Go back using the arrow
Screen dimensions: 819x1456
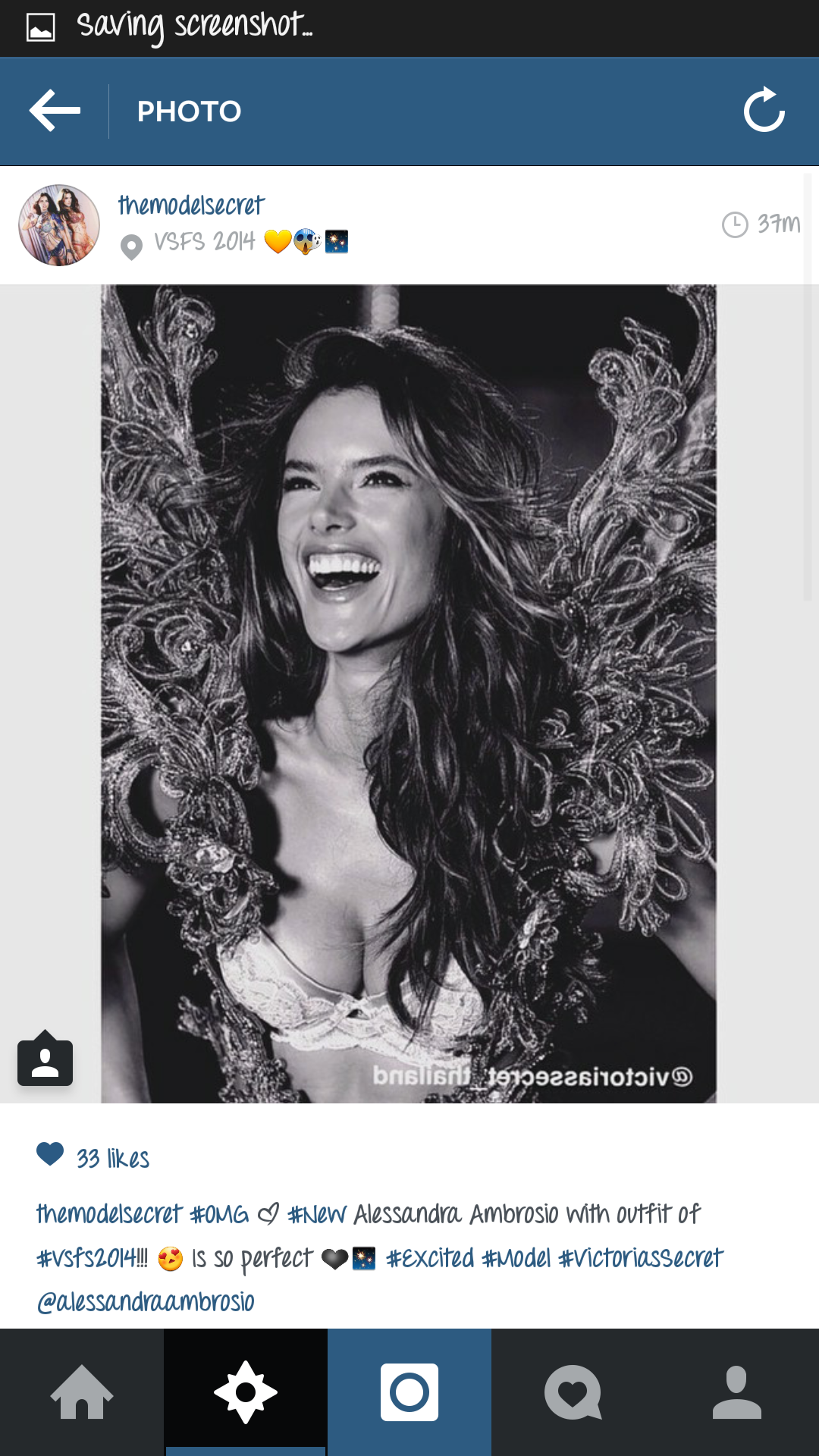click(55, 111)
